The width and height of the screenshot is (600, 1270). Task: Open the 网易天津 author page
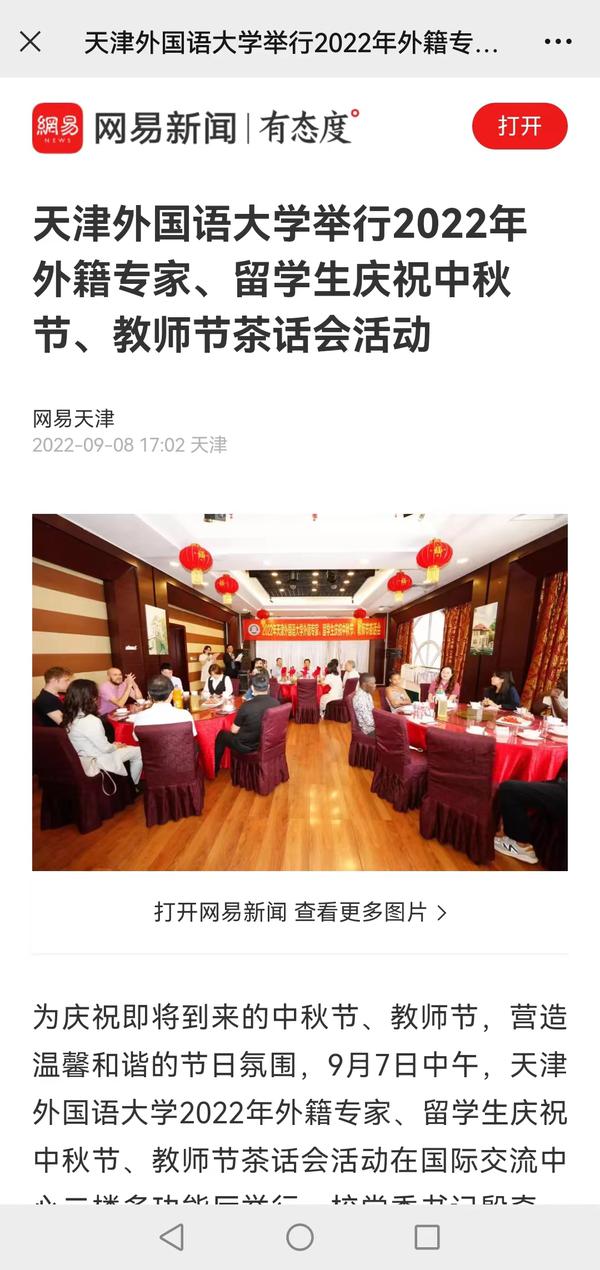pos(74,419)
